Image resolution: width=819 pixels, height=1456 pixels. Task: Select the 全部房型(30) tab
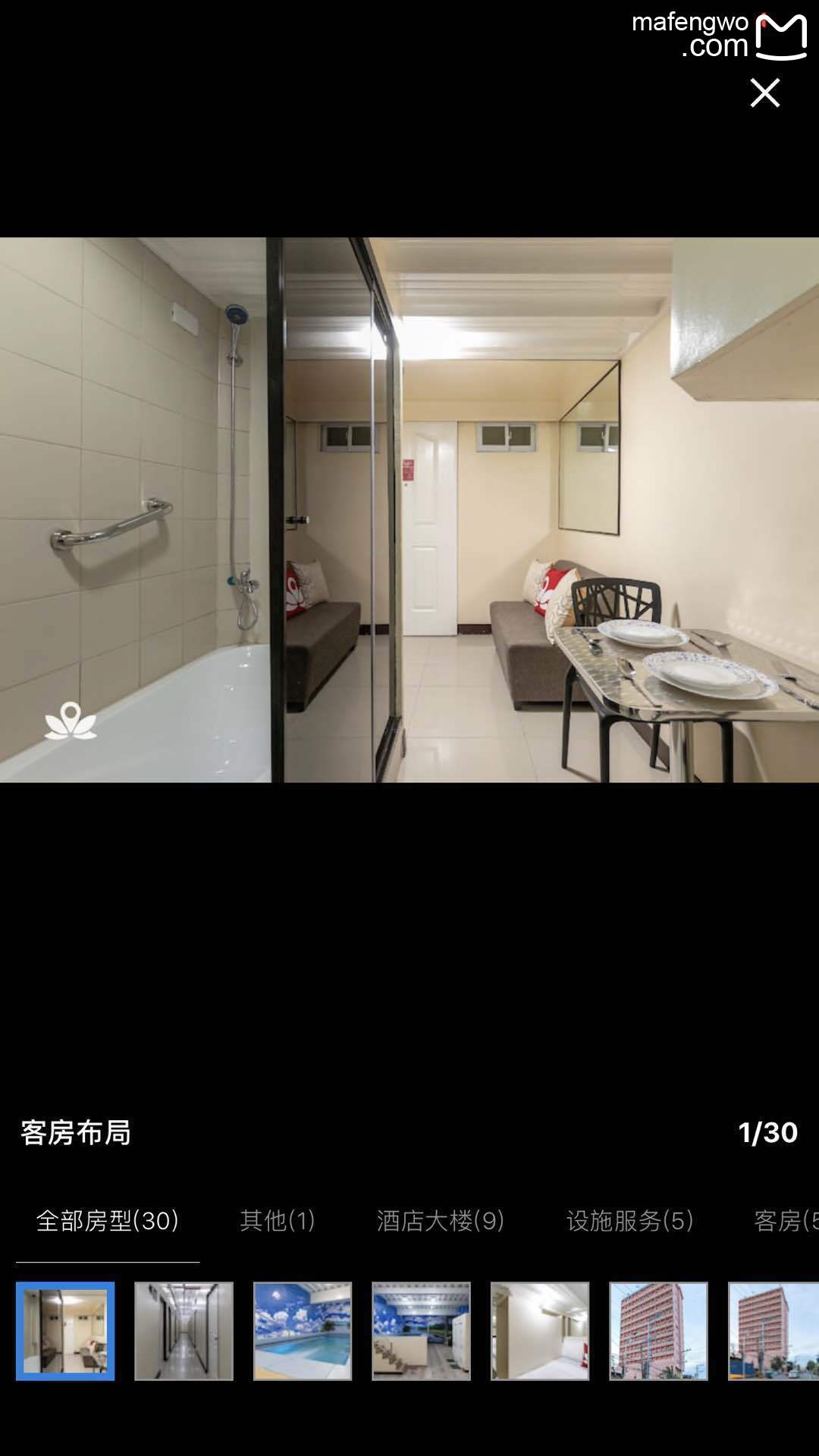[108, 1220]
